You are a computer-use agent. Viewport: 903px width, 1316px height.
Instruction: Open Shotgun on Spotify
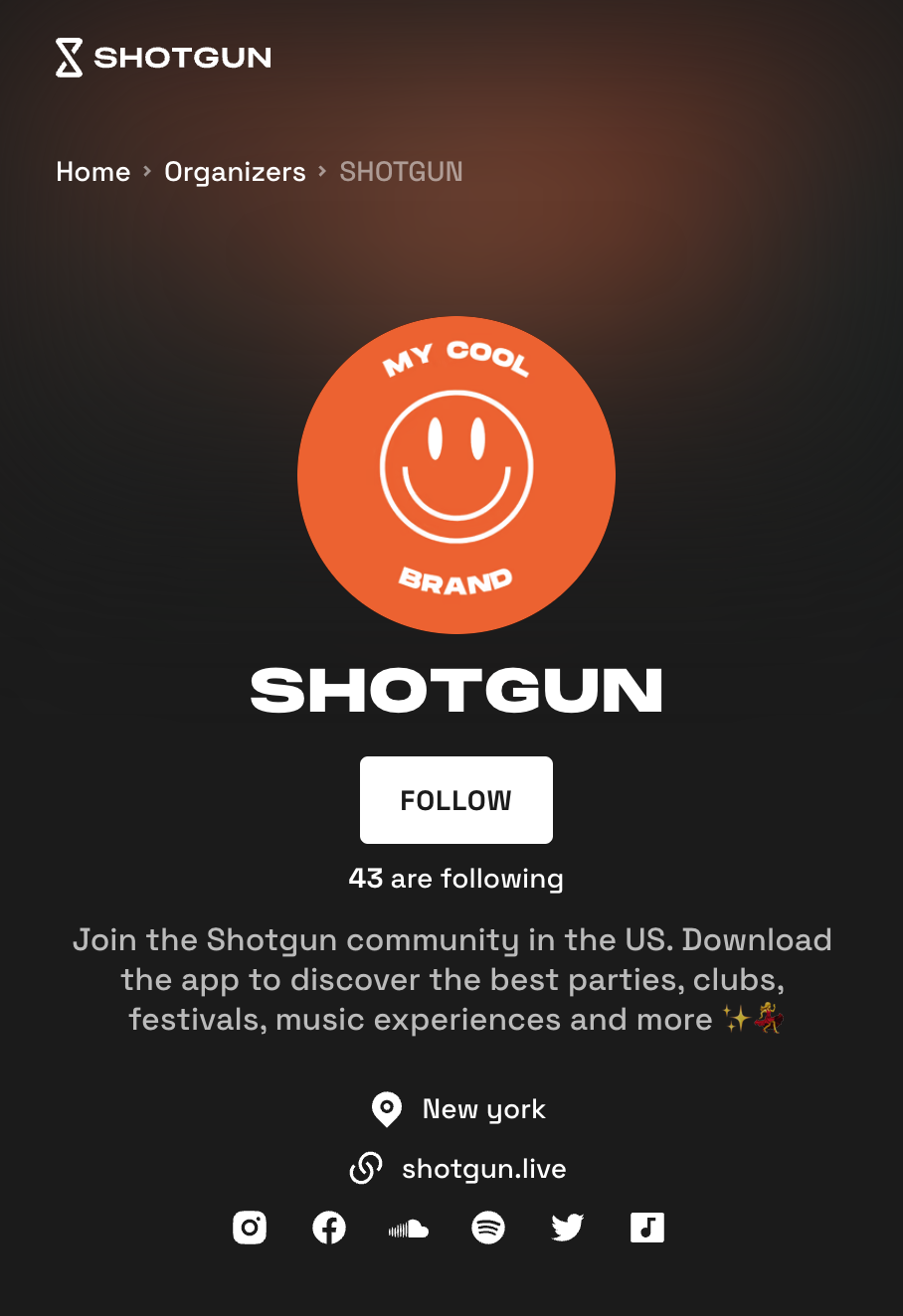[488, 1228]
